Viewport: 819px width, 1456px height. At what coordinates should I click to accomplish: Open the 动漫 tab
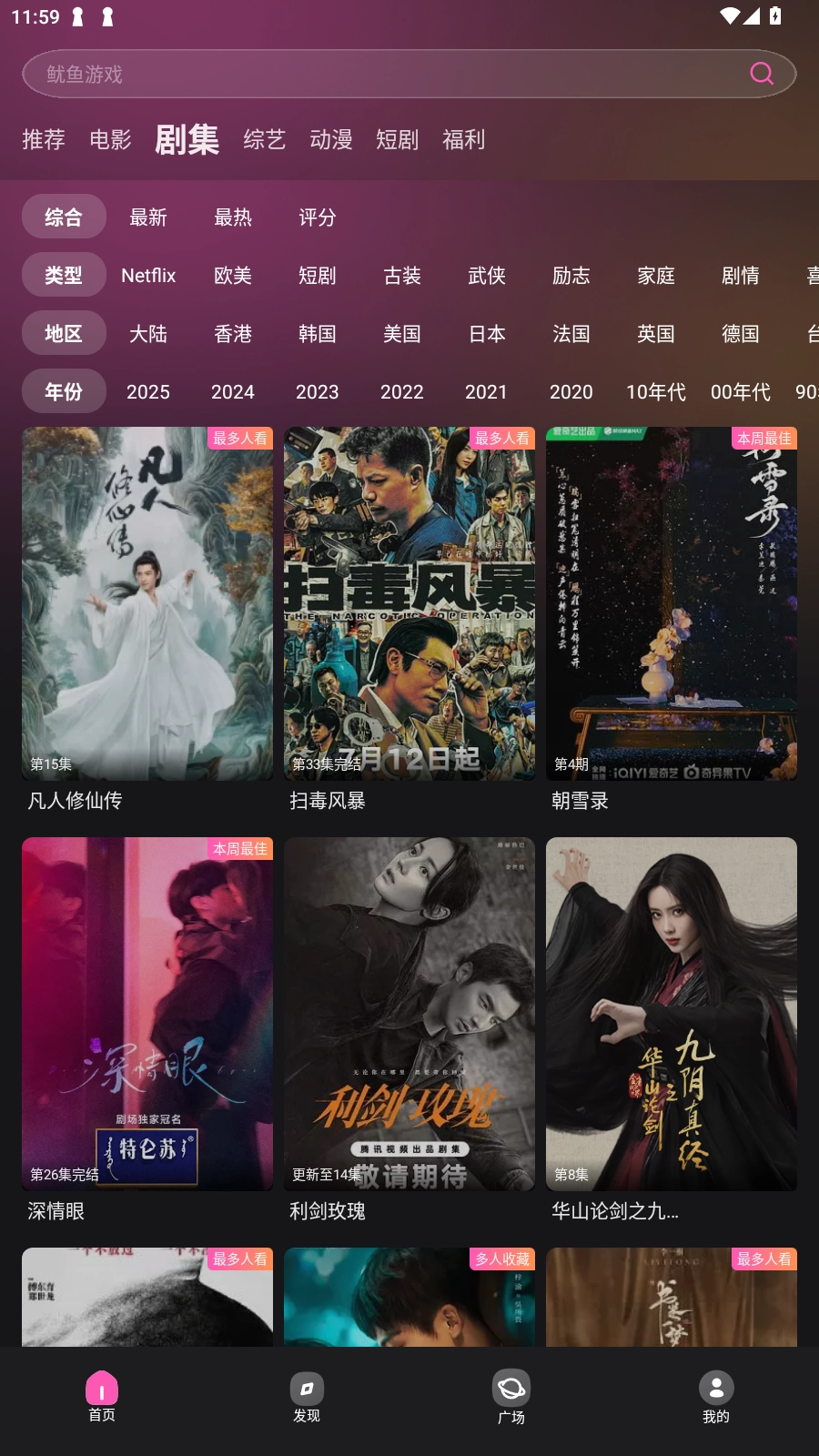tap(330, 139)
